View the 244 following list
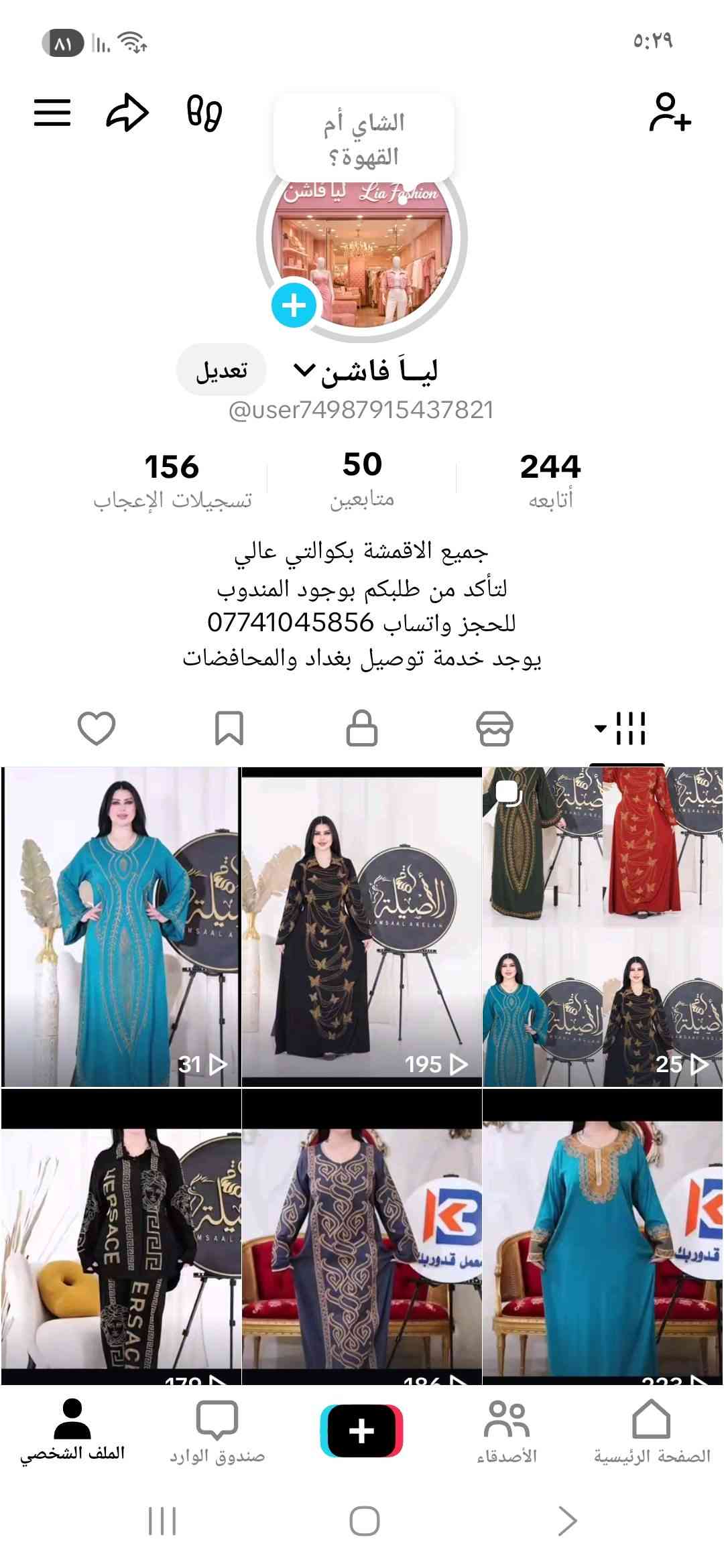The width and height of the screenshot is (724, 1568). click(x=550, y=479)
